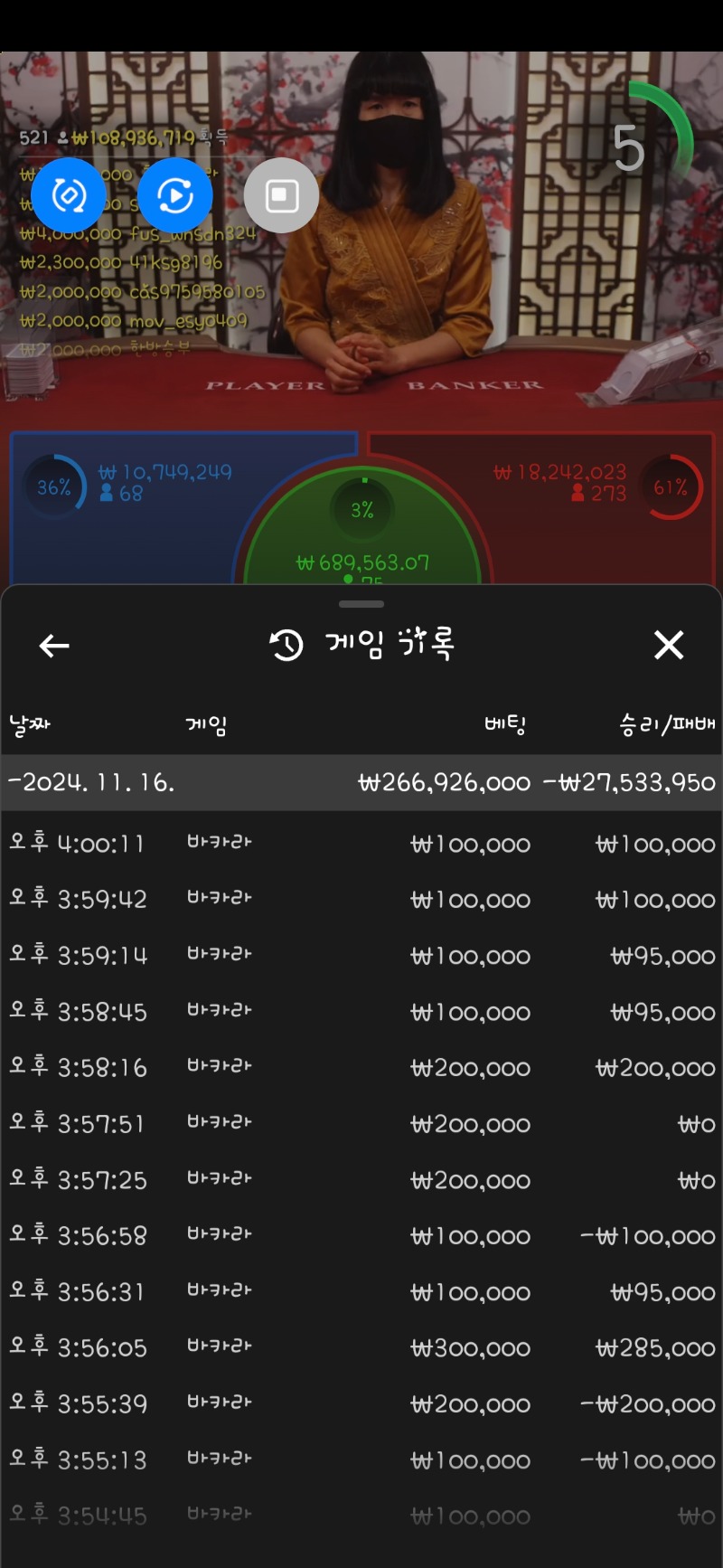This screenshot has height=1568, width=723.
Task: Open the 오후 3:55:39 baccarat record
Action: (361, 1405)
